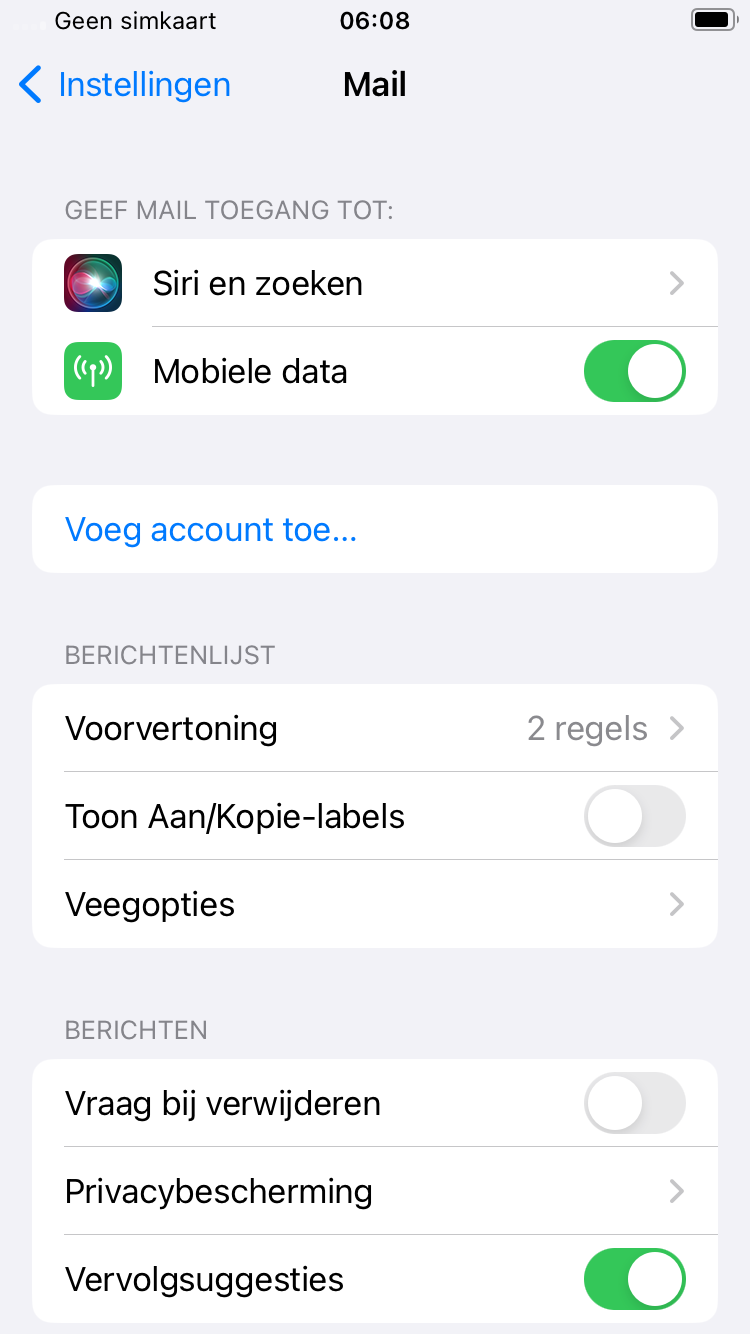The width and height of the screenshot is (750, 1334).
Task: Enable Toon Aan/Kopie-labels
Action: (634, 816)
